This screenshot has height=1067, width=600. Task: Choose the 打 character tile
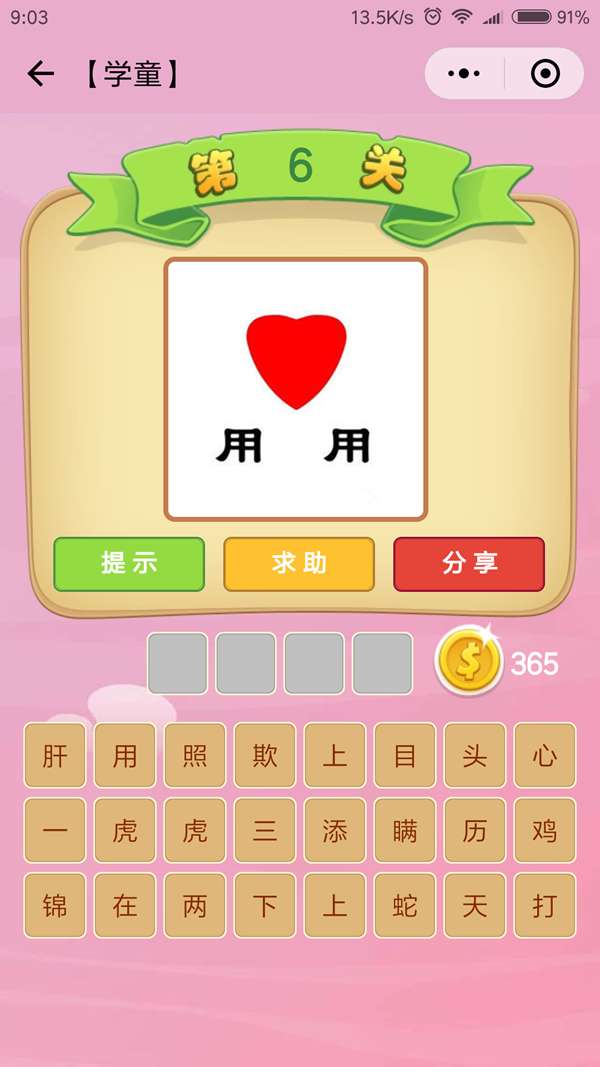tap(545, 906)
